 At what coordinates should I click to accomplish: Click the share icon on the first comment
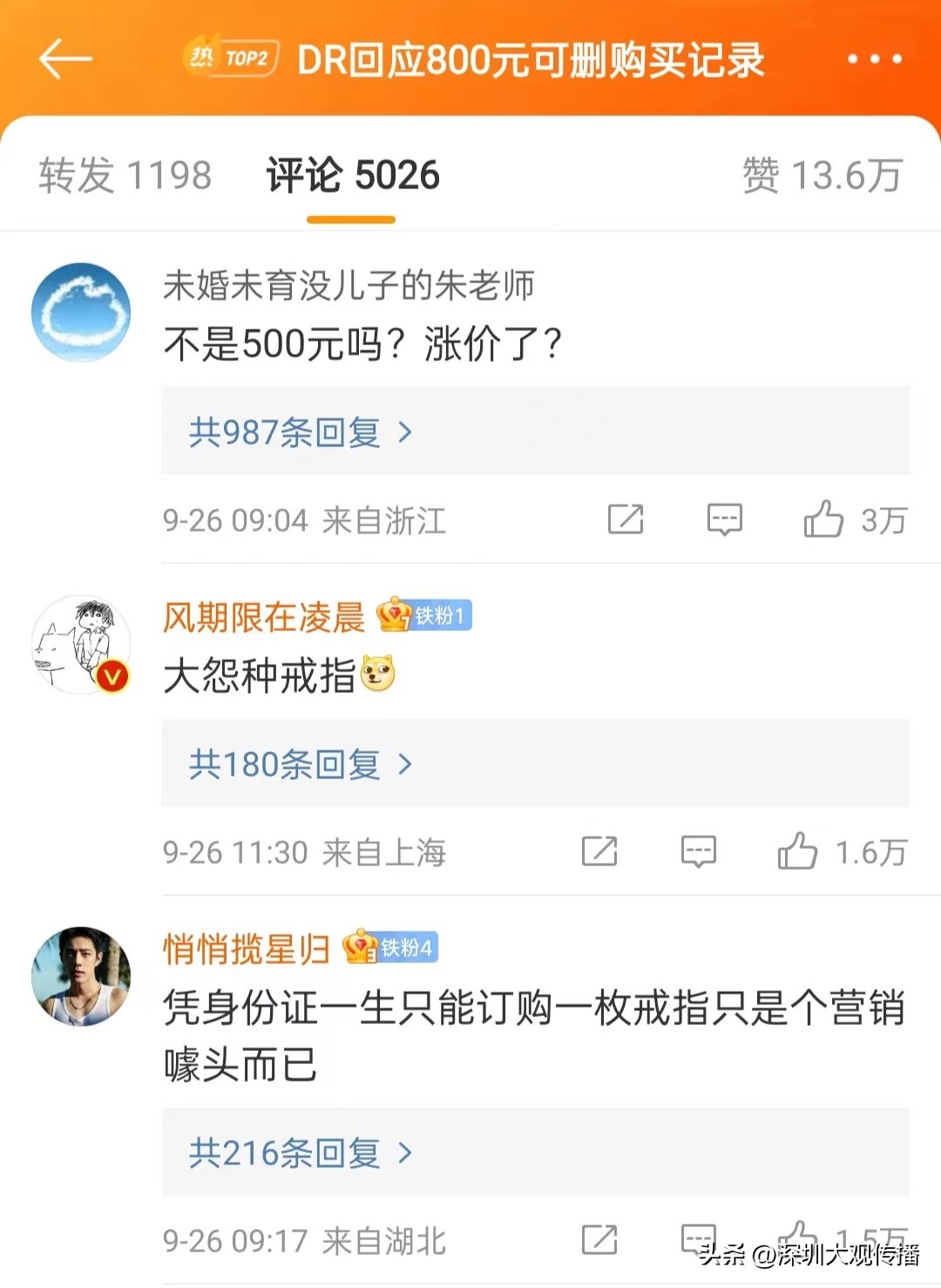(x=624, y=519)
